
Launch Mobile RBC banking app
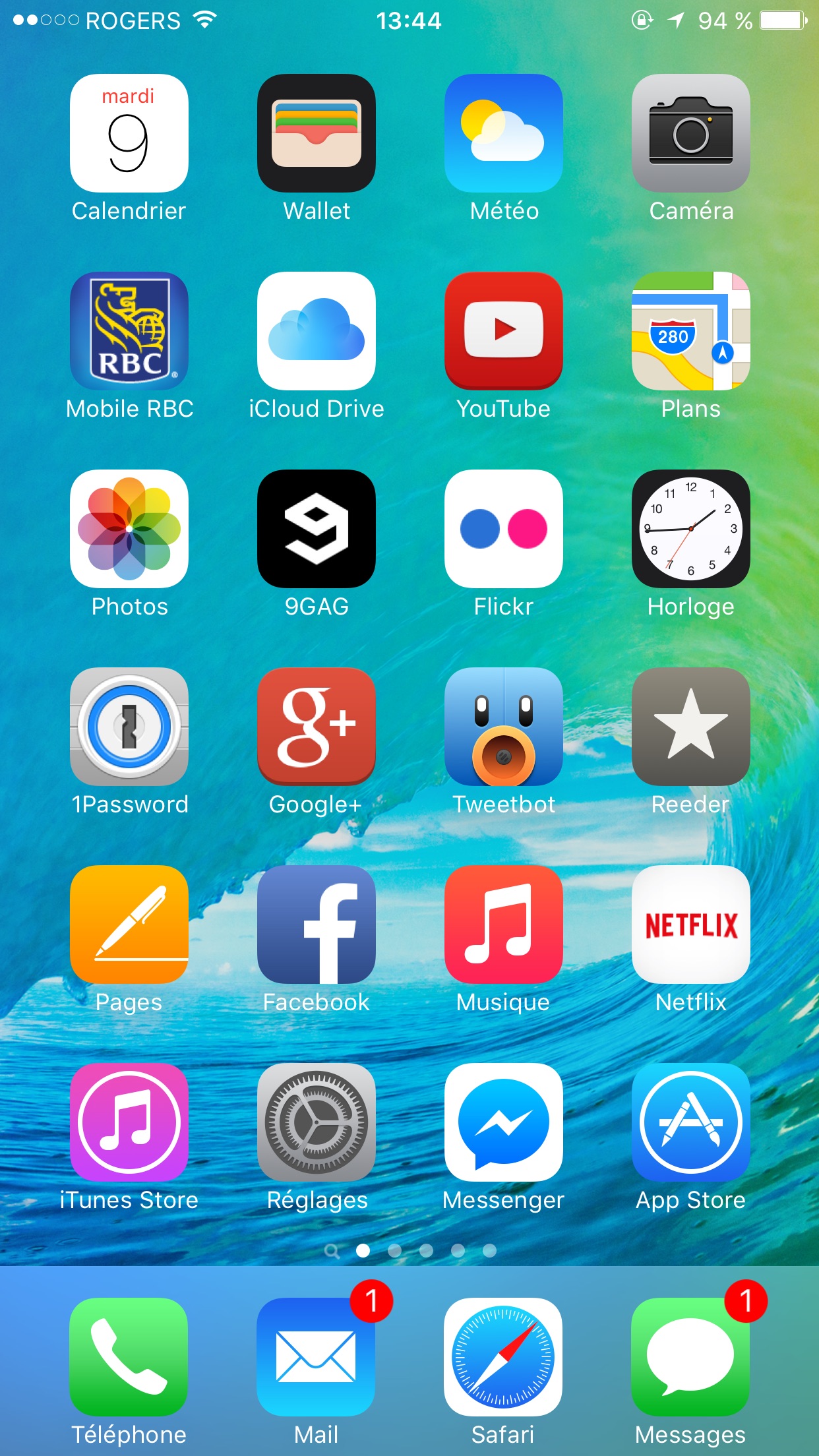129,331
